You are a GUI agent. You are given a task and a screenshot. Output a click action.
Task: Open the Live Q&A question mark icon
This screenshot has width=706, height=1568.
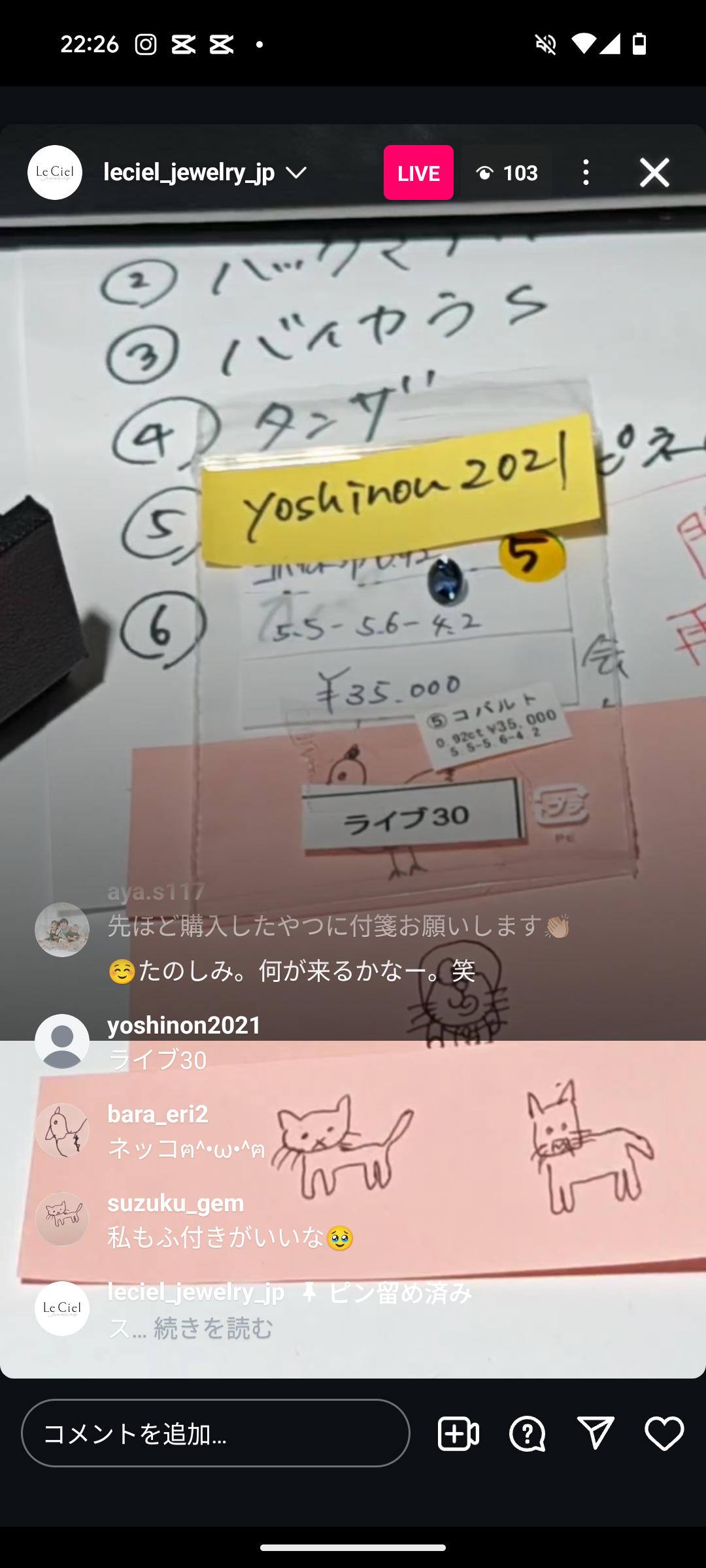coord(527,1433)
